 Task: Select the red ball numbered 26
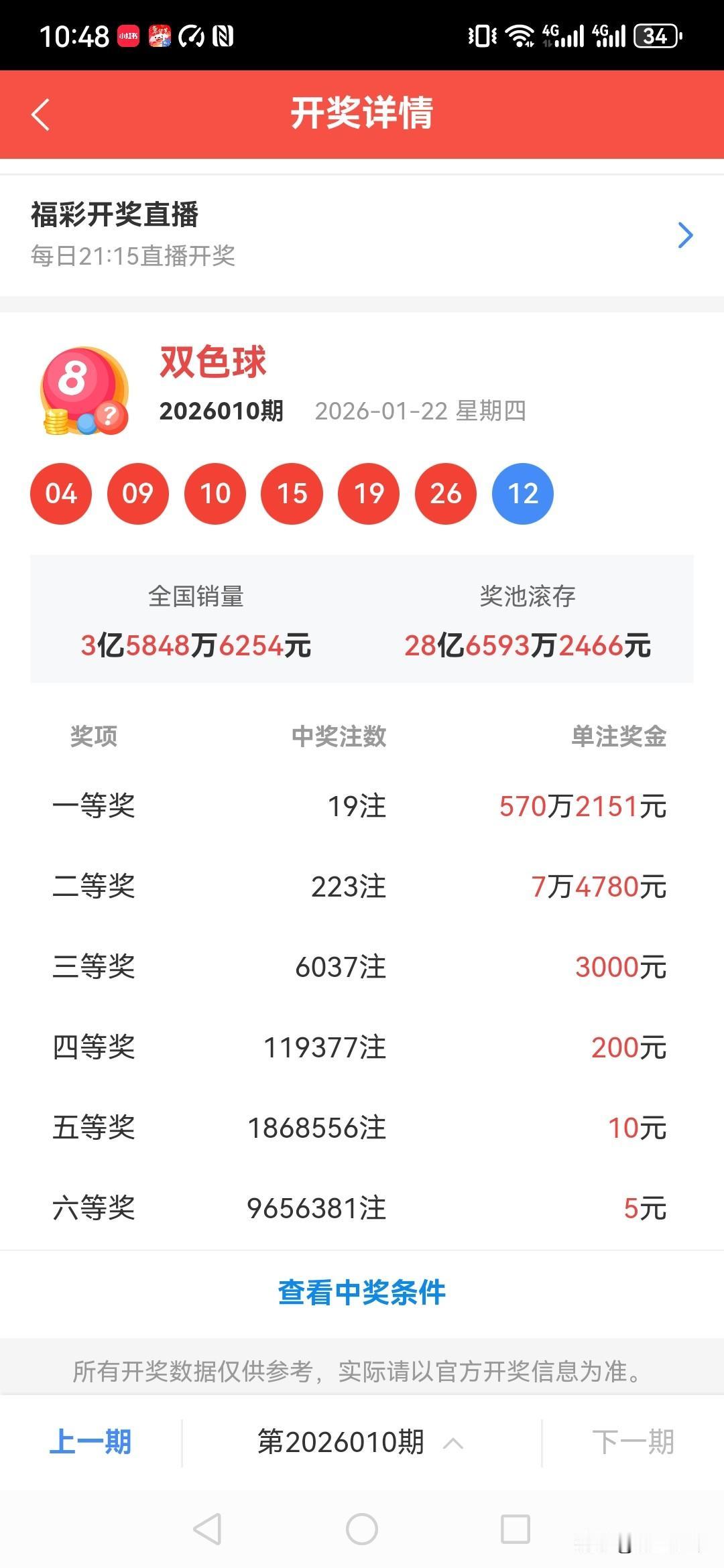pyautogui.click(x=446, y=493)
